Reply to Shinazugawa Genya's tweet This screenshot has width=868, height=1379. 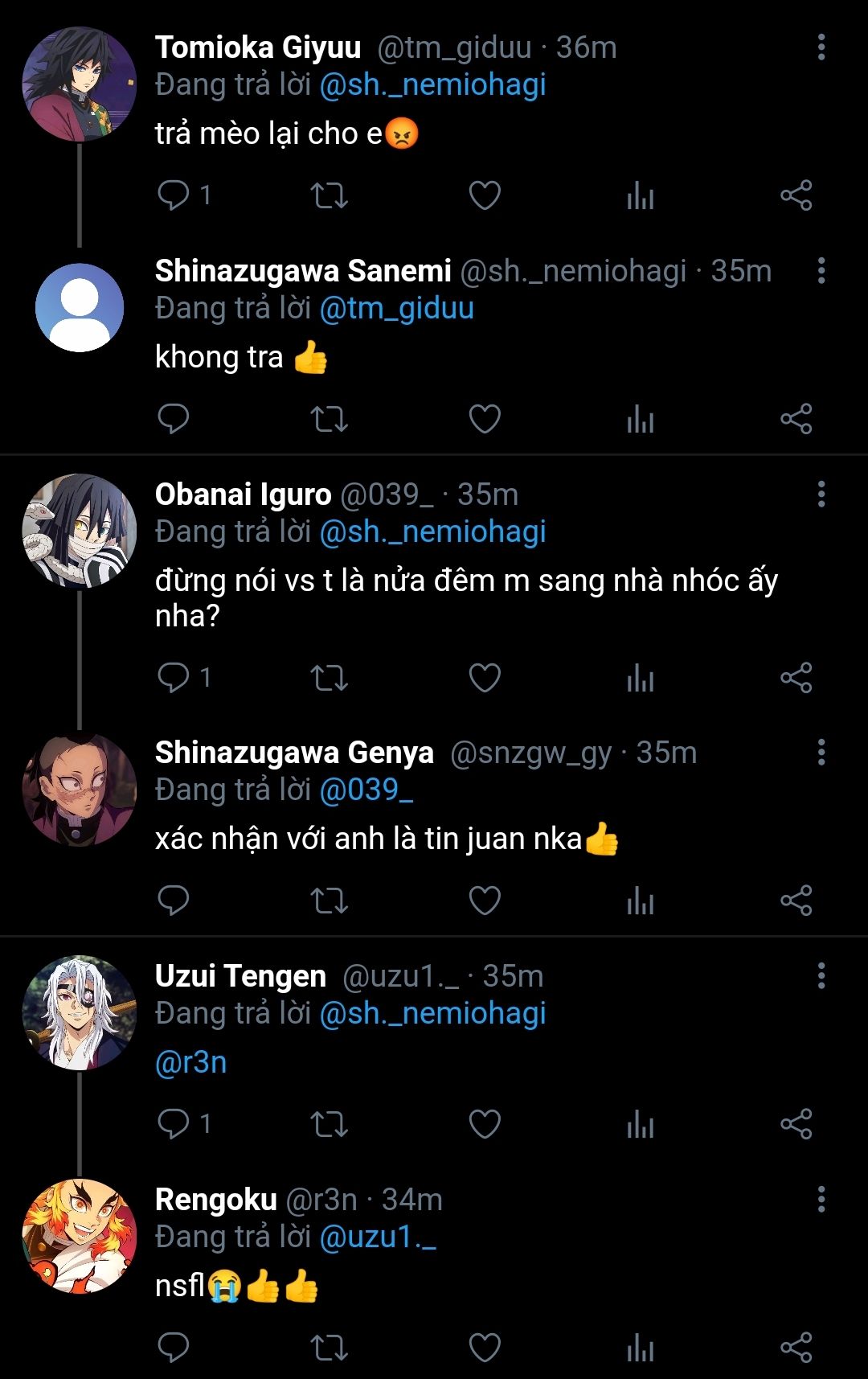click(174, 901)
